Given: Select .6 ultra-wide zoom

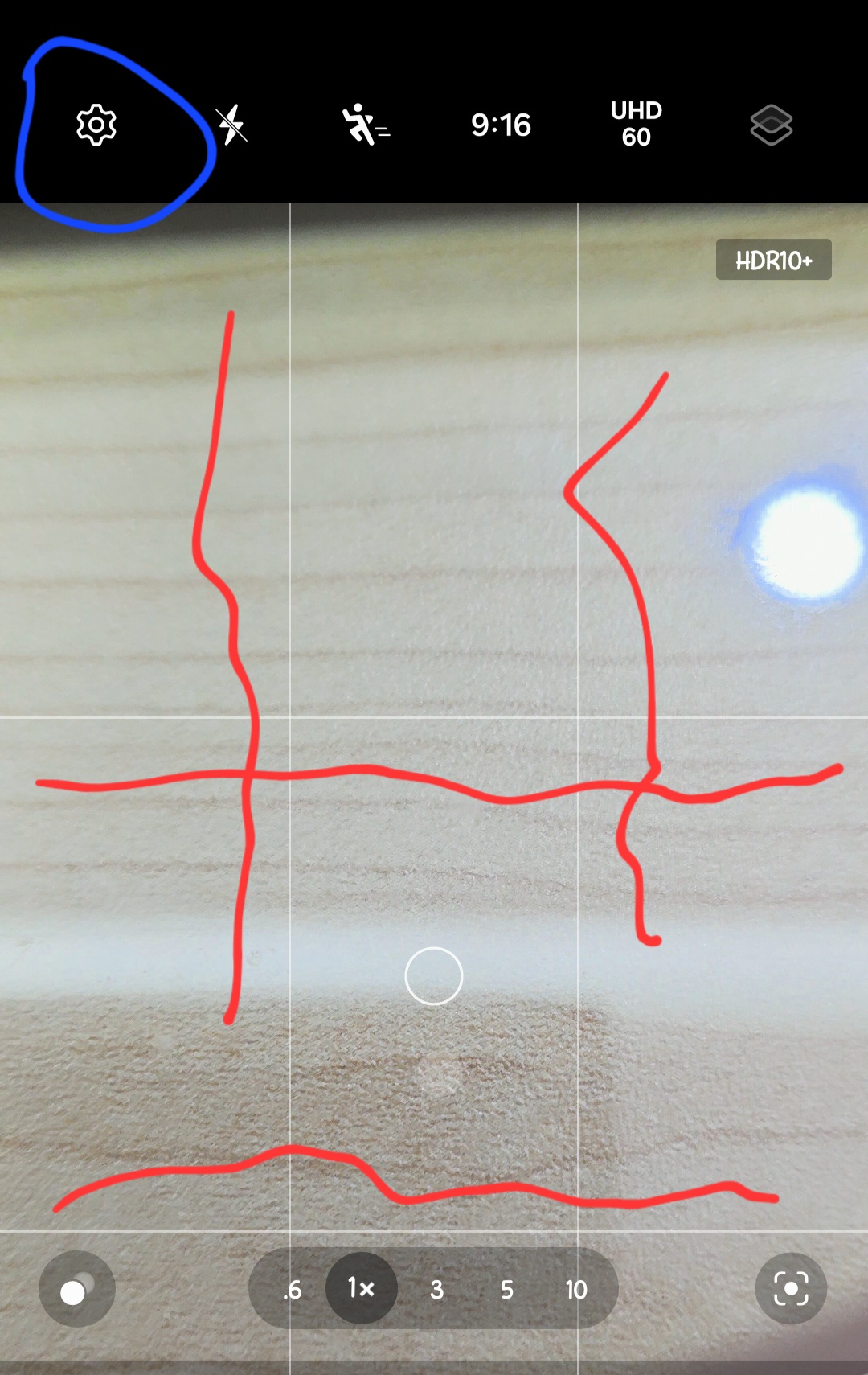Looking at the screenshot, I should pyautogui.click(x=293, y=1290).
